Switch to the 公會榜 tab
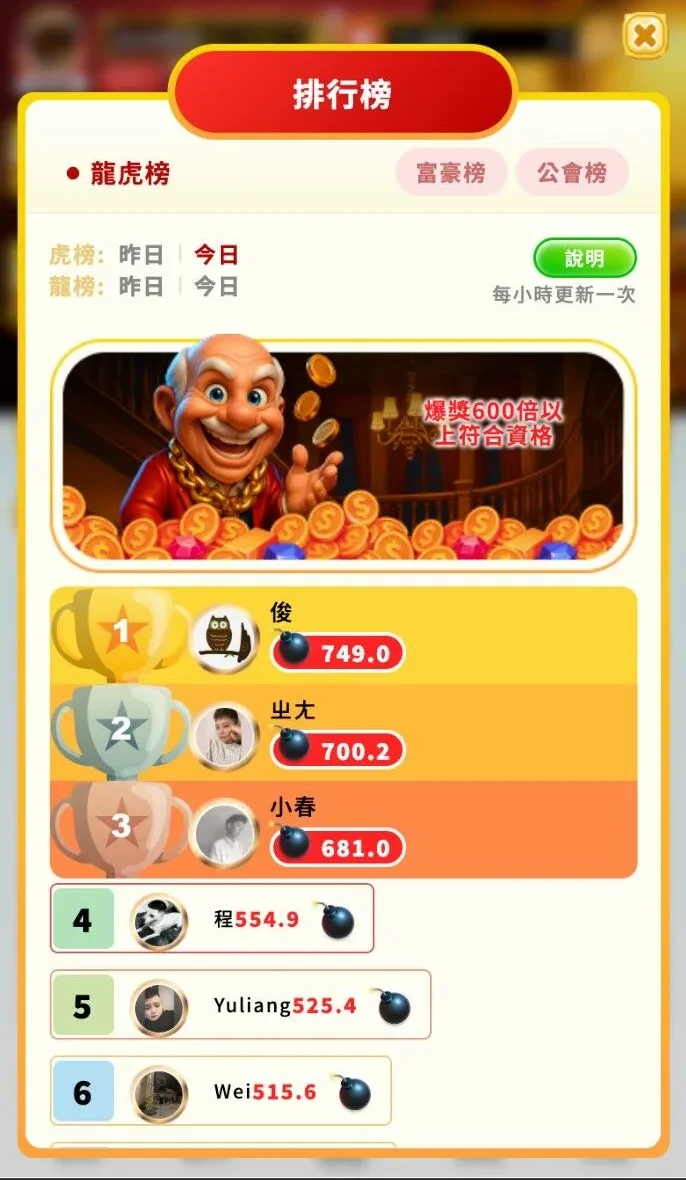Screen dimensions: 686x1180 [572, 173]
